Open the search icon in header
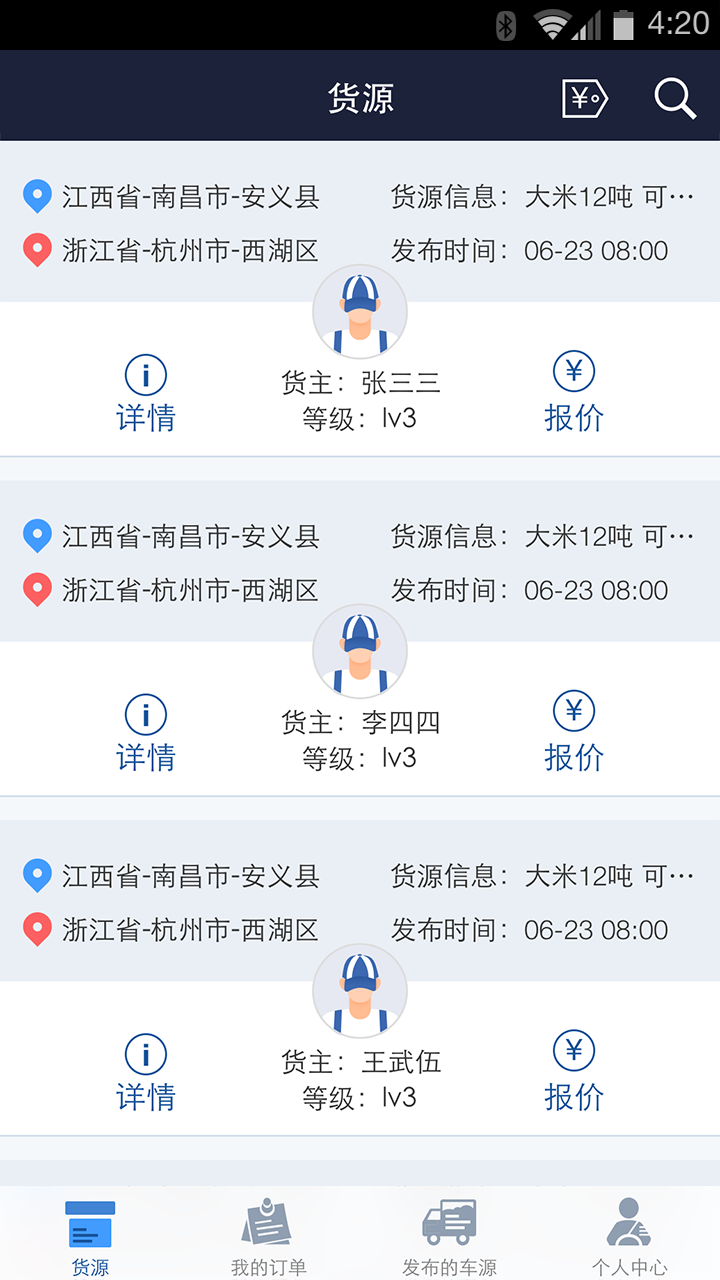The width and height of the screenshot is (720, 1280). (675, 98)
